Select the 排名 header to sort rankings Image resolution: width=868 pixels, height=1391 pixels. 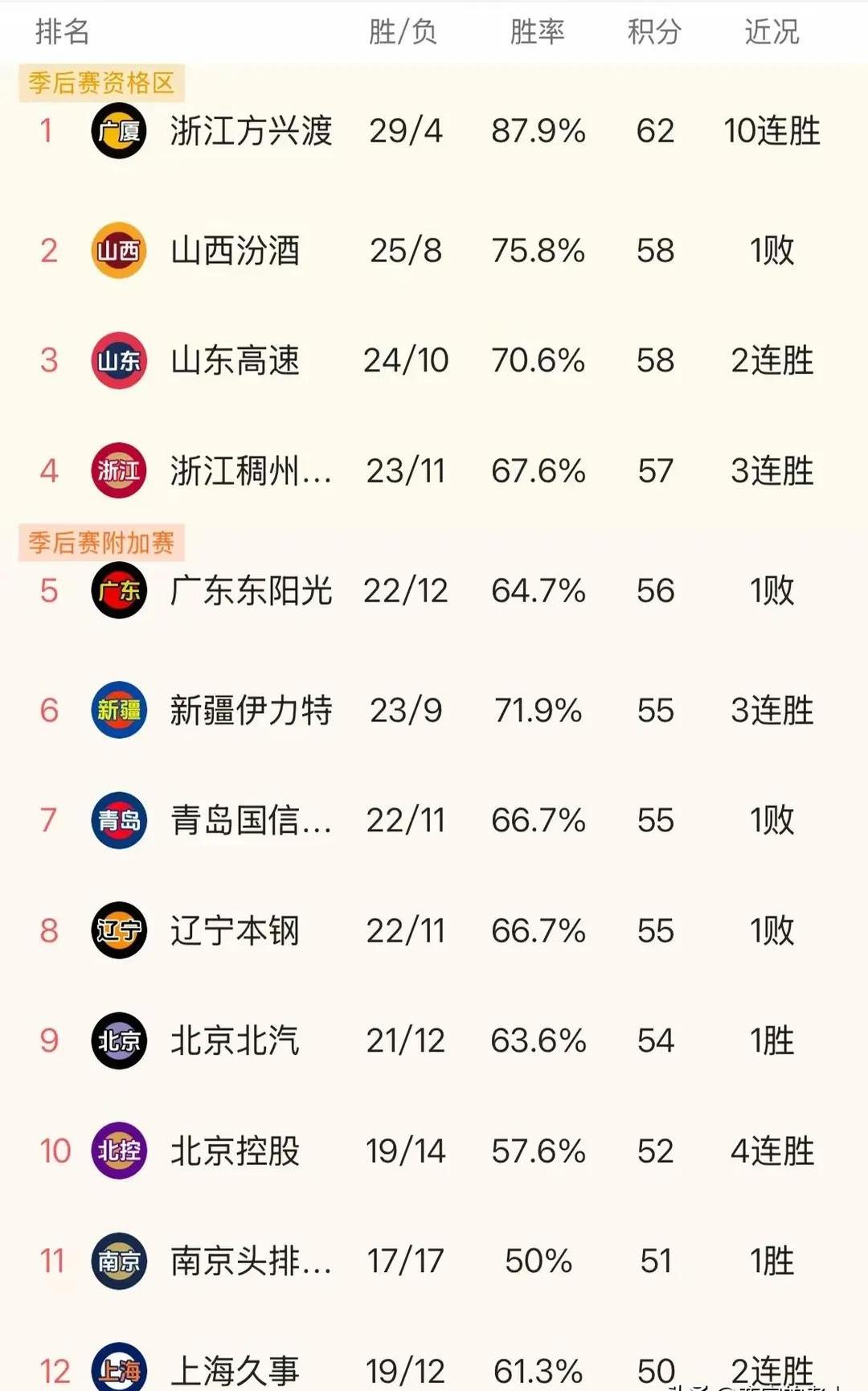coord(60,32)
